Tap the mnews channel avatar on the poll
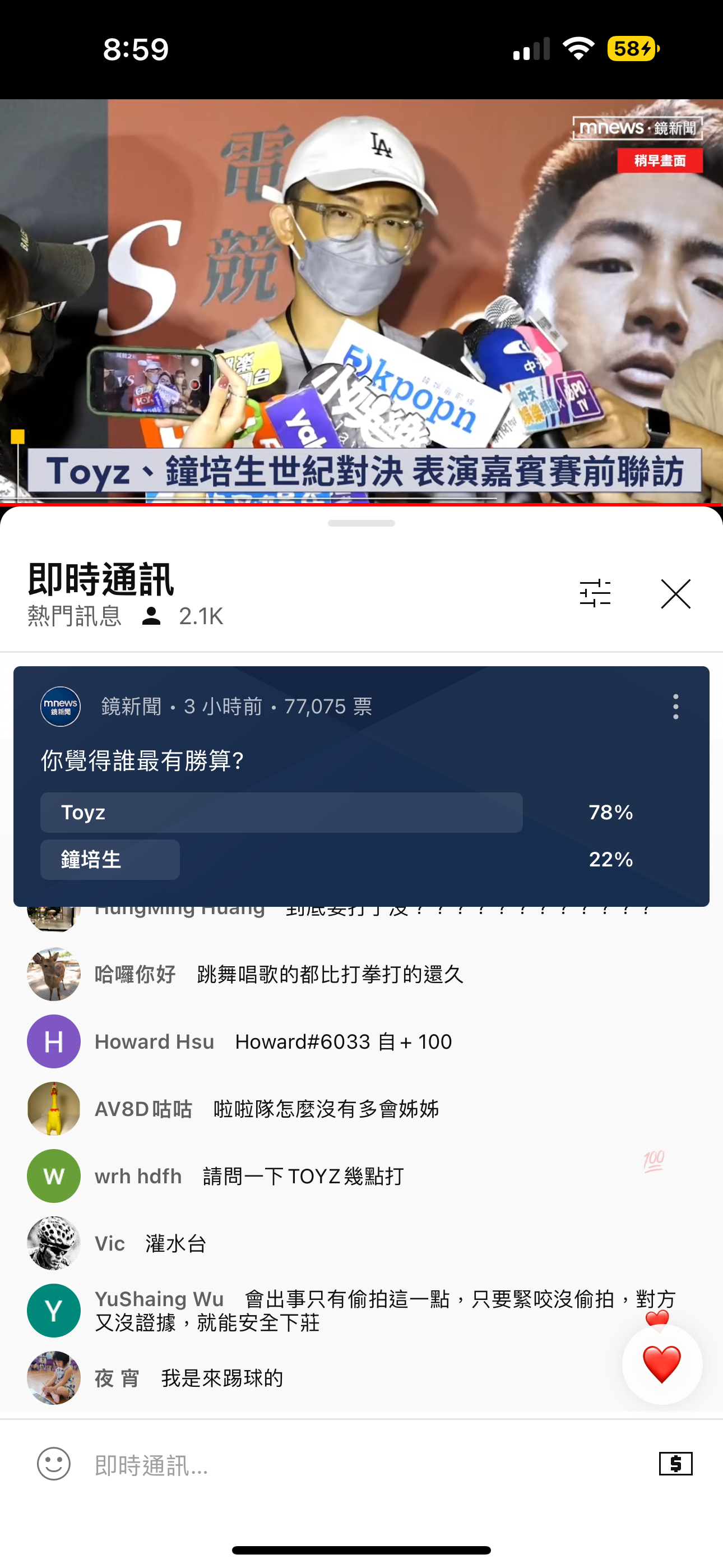Screen dimensions: 723x1568 point(61,706)
